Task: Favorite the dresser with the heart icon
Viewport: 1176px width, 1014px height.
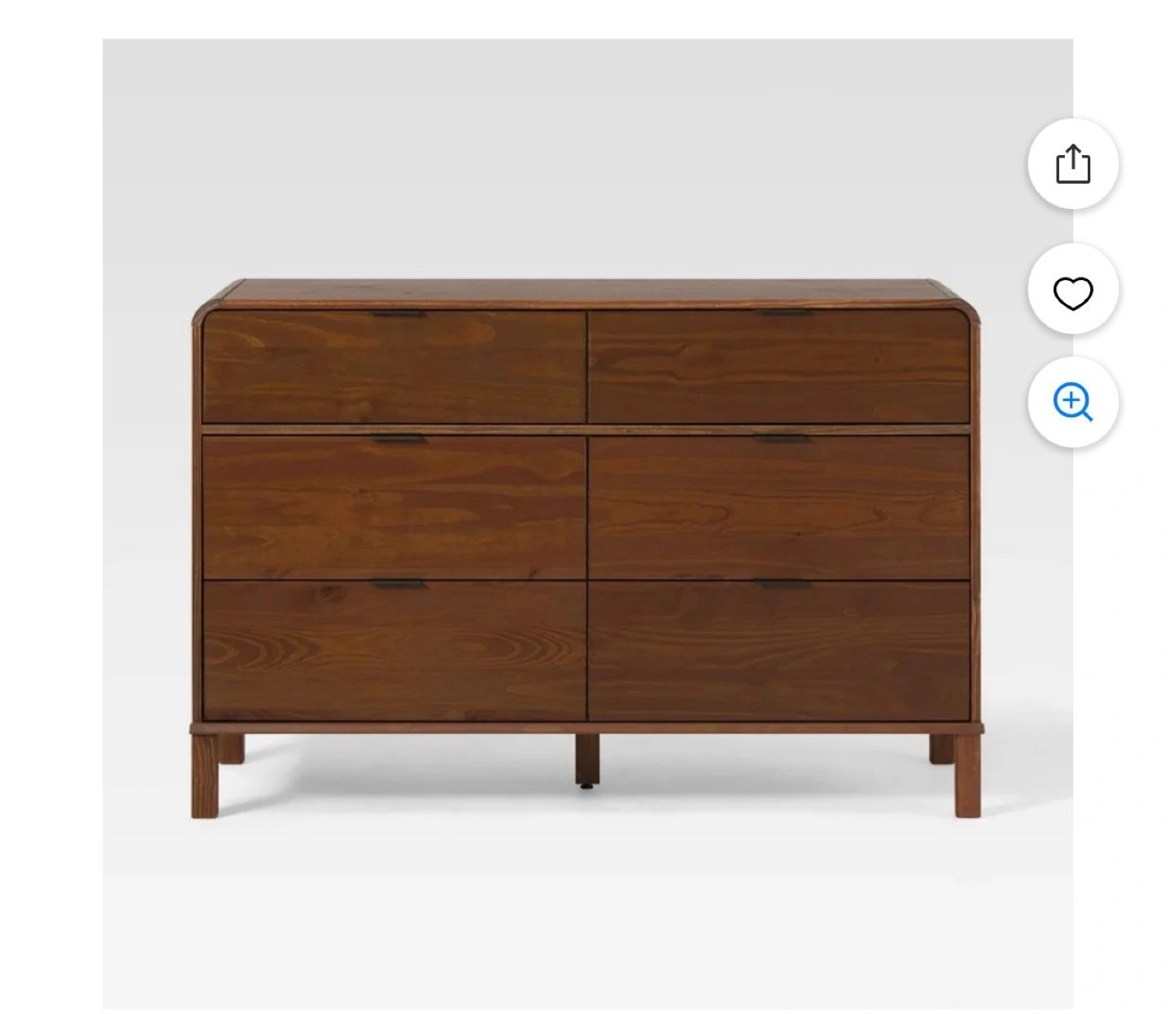Action: pyautogui.click(x=1072, y=291)
